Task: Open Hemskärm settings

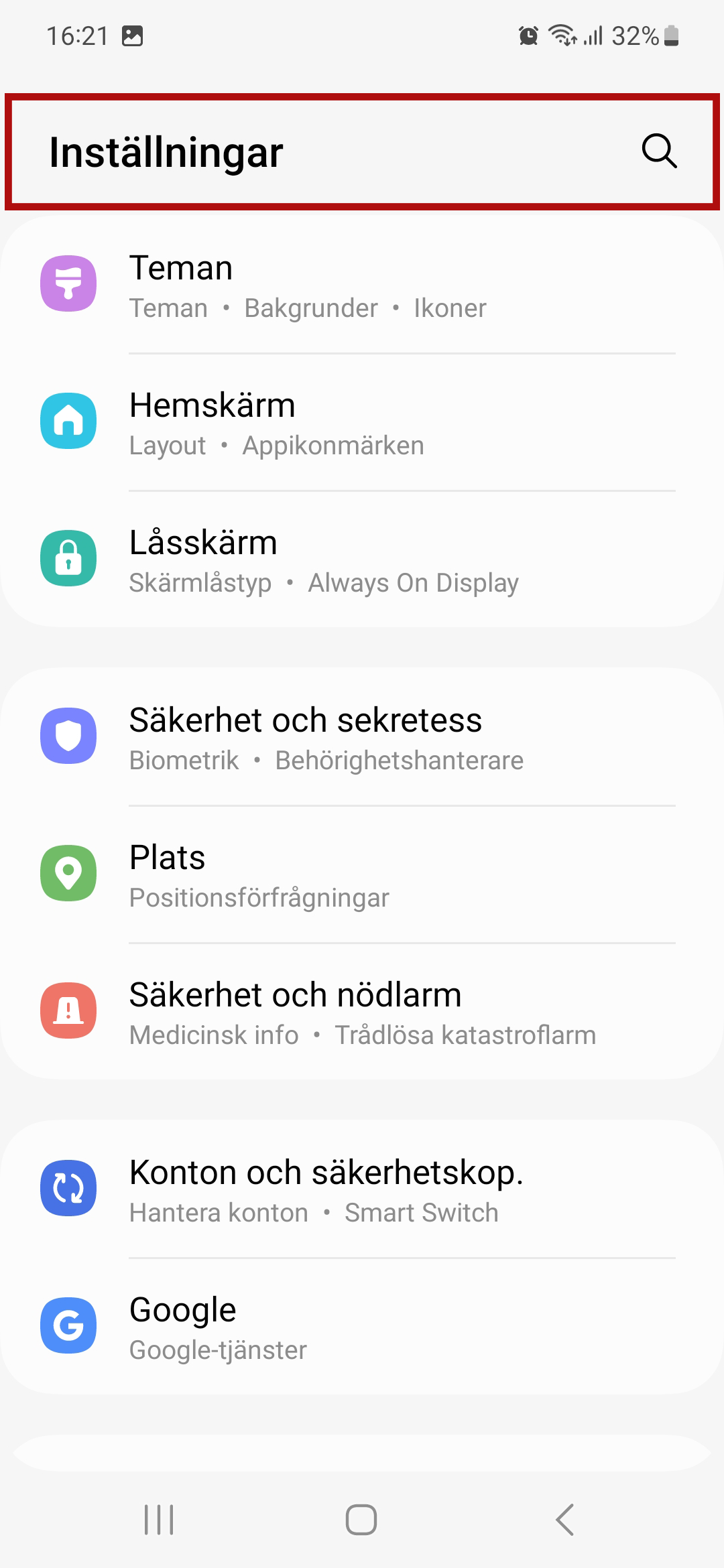Action: point(362,423)
